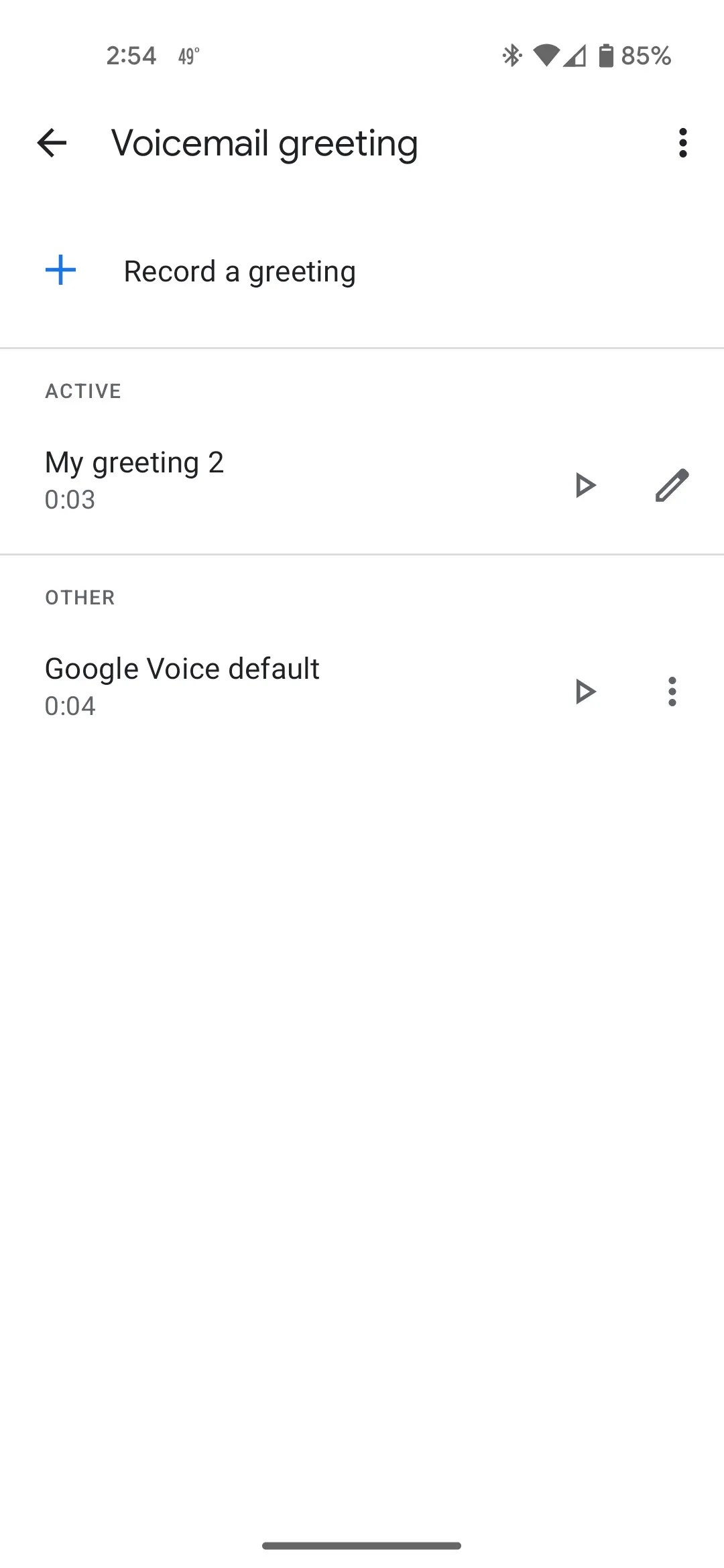Play the Google Voice default greeting

pyautogui.click(x=585, y=691)
